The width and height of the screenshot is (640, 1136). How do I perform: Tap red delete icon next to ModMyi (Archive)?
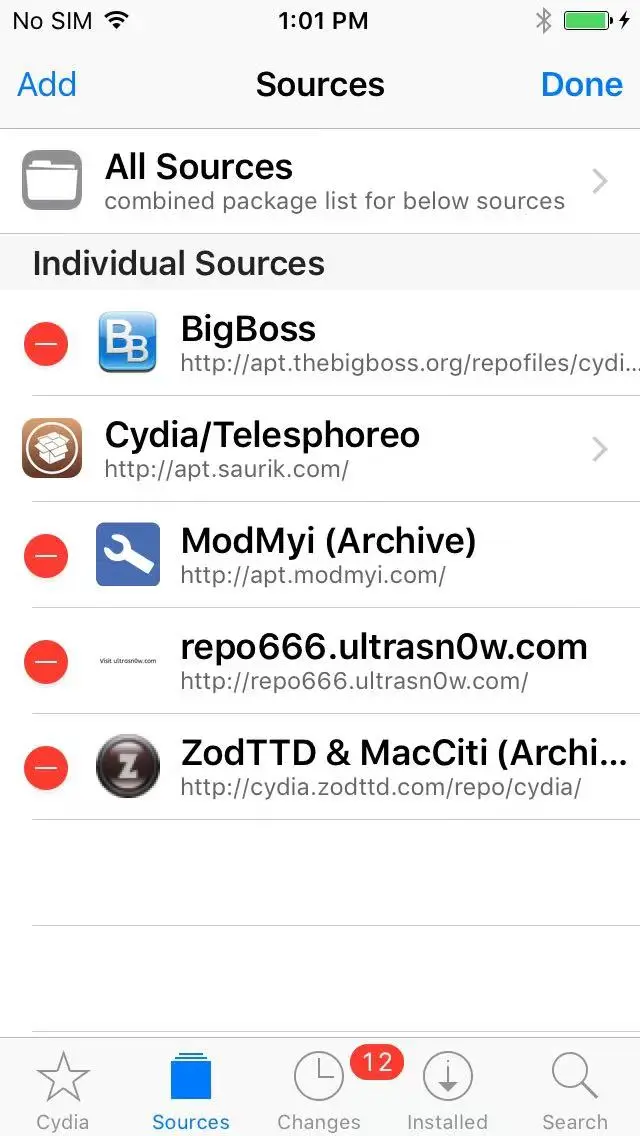pos(46,556)
